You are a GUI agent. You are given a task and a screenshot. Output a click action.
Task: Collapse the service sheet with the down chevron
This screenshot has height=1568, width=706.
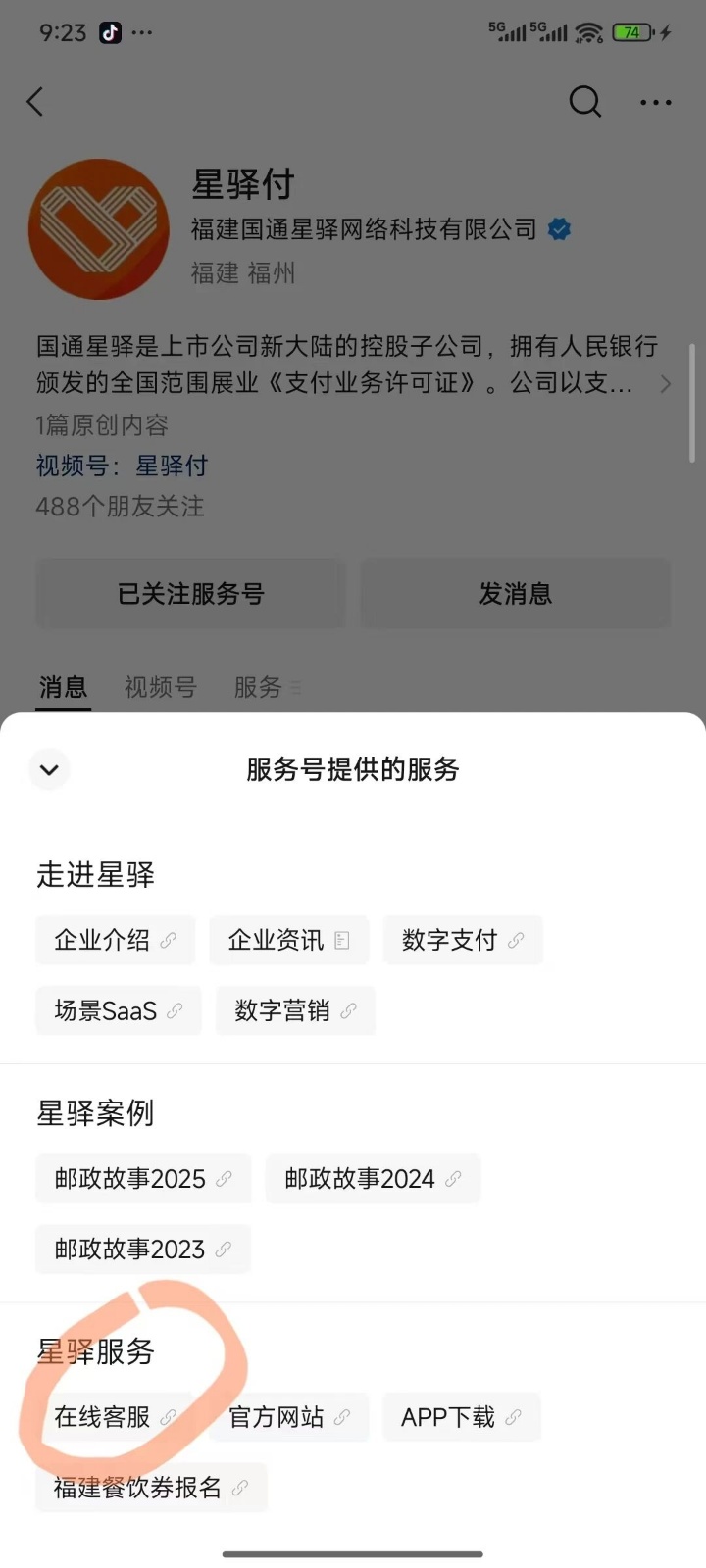pyautogui.click(x=49, y=769)
